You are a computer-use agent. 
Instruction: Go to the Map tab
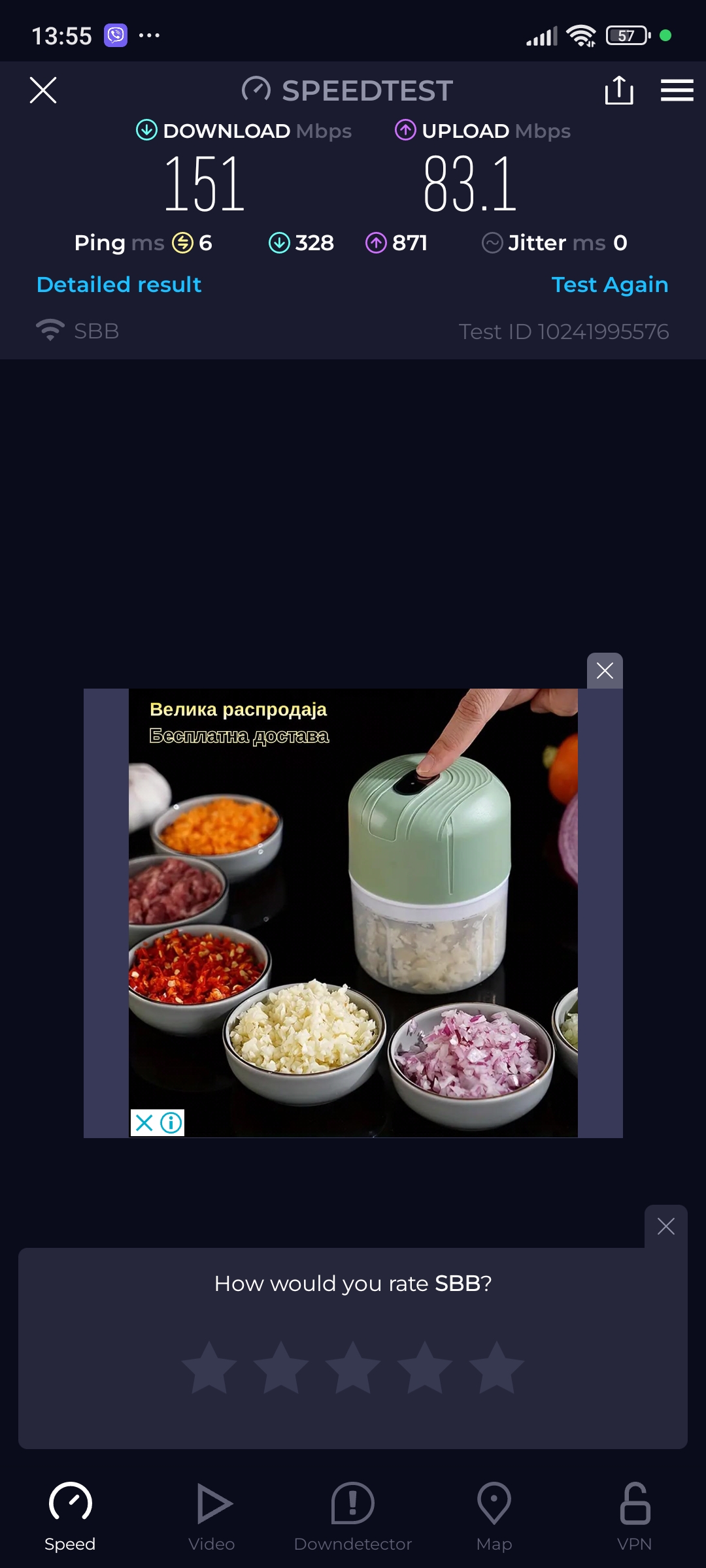494,1516
